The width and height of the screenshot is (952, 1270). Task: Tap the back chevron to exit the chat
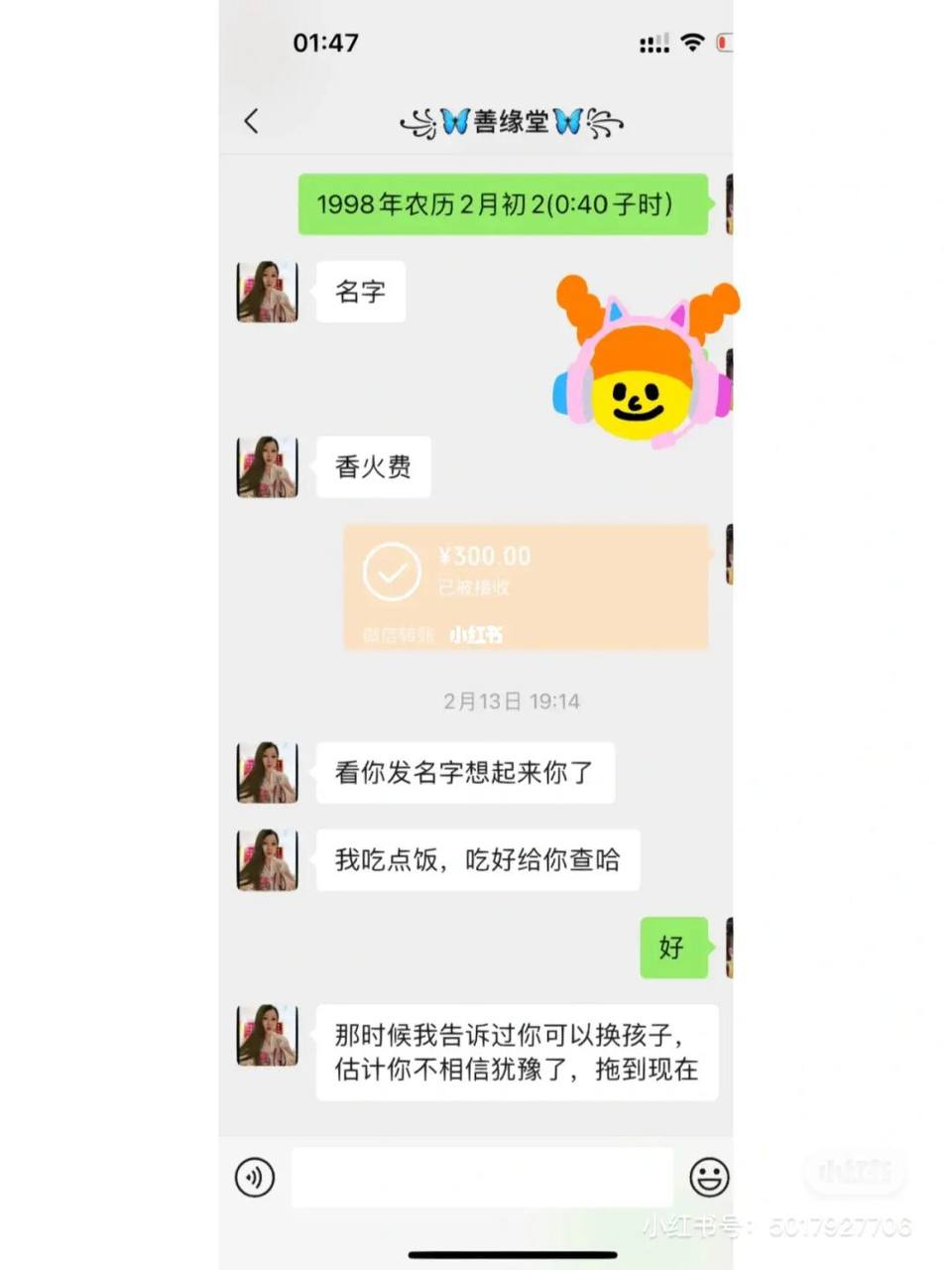251,121
